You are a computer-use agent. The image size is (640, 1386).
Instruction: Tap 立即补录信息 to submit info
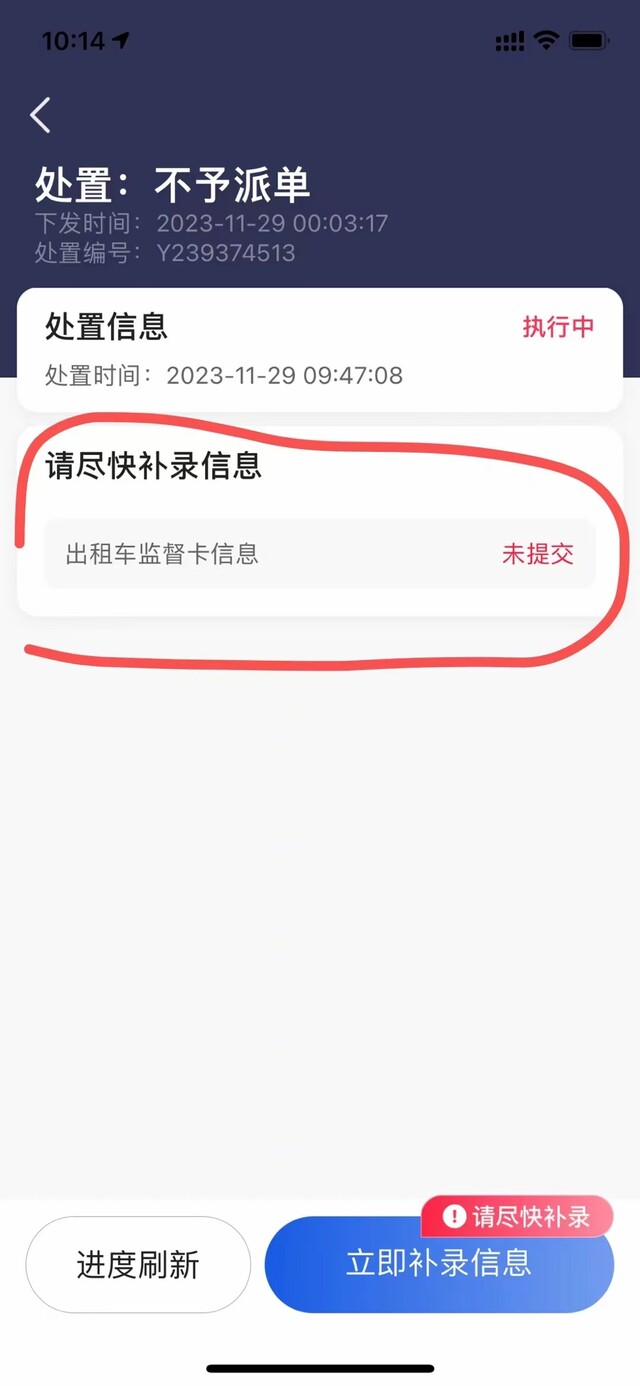[x=439, y=1264]
